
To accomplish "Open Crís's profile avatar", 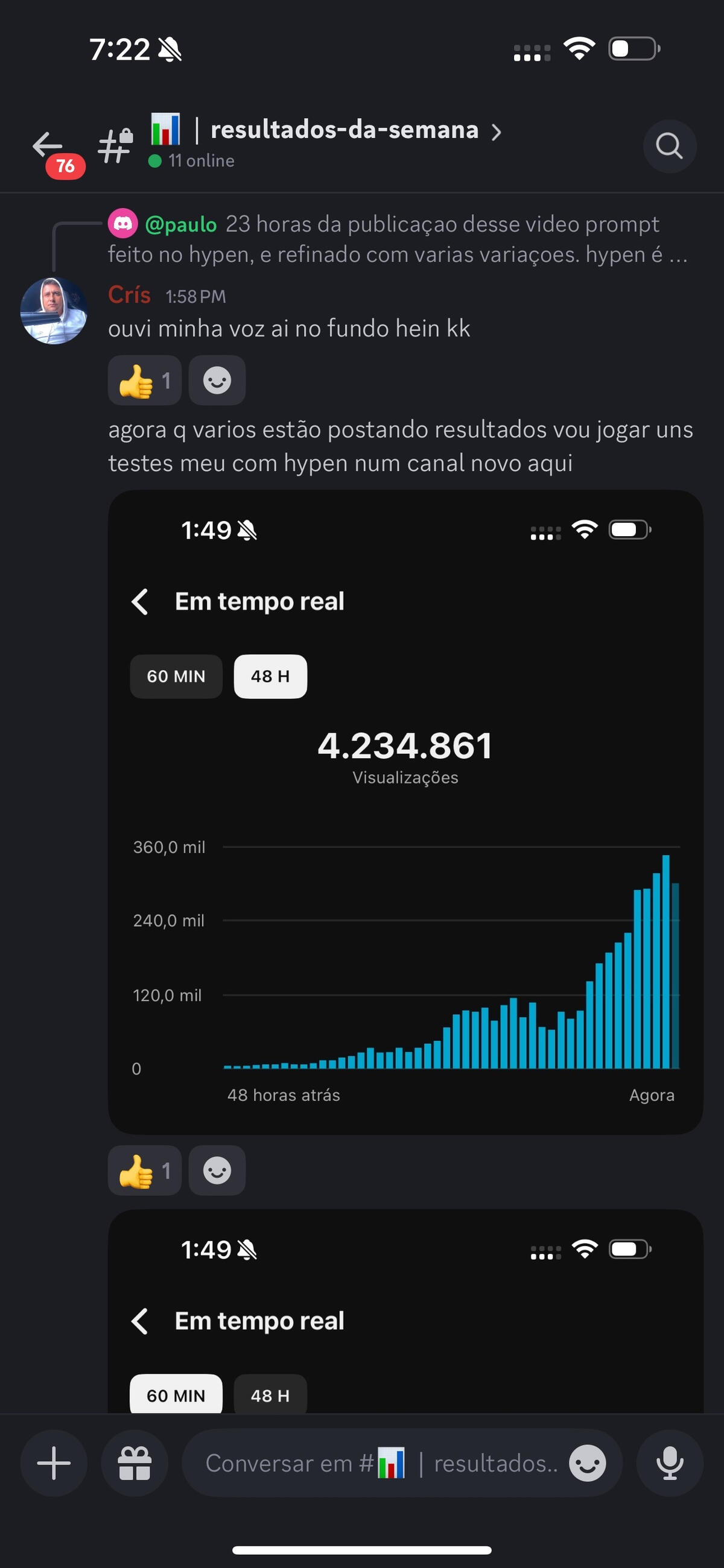I will [54, 311].
